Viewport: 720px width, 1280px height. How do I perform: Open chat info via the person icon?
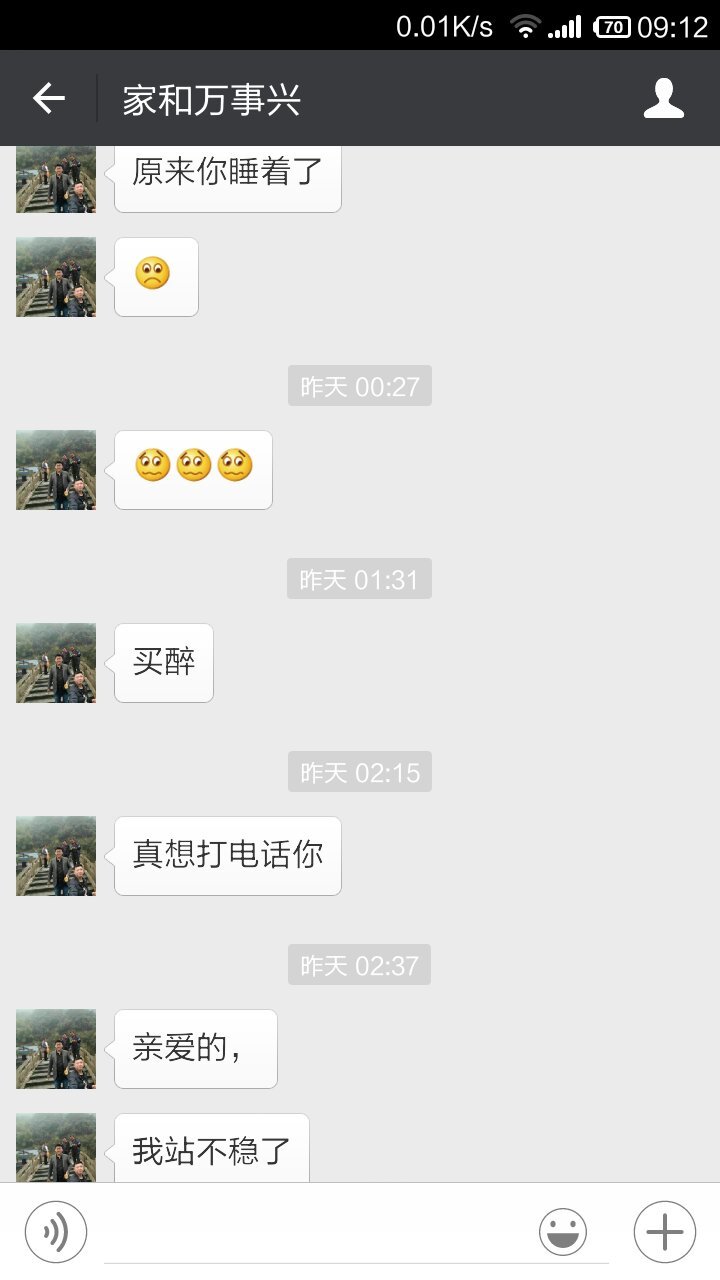tap(663, 98)
